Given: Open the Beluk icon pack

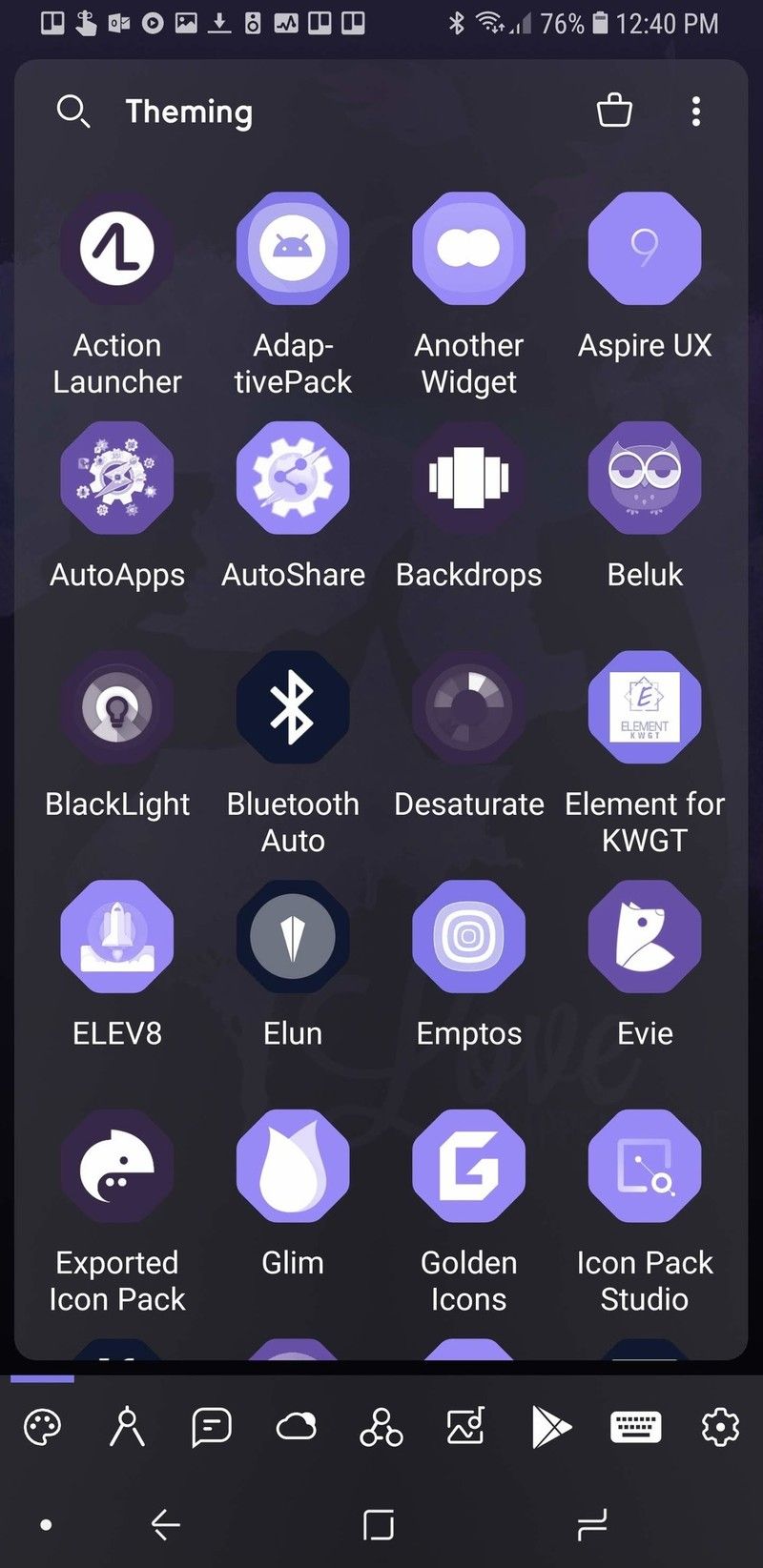Looking at the screenshot, I should pyautogui.click(x=645, y=477).
